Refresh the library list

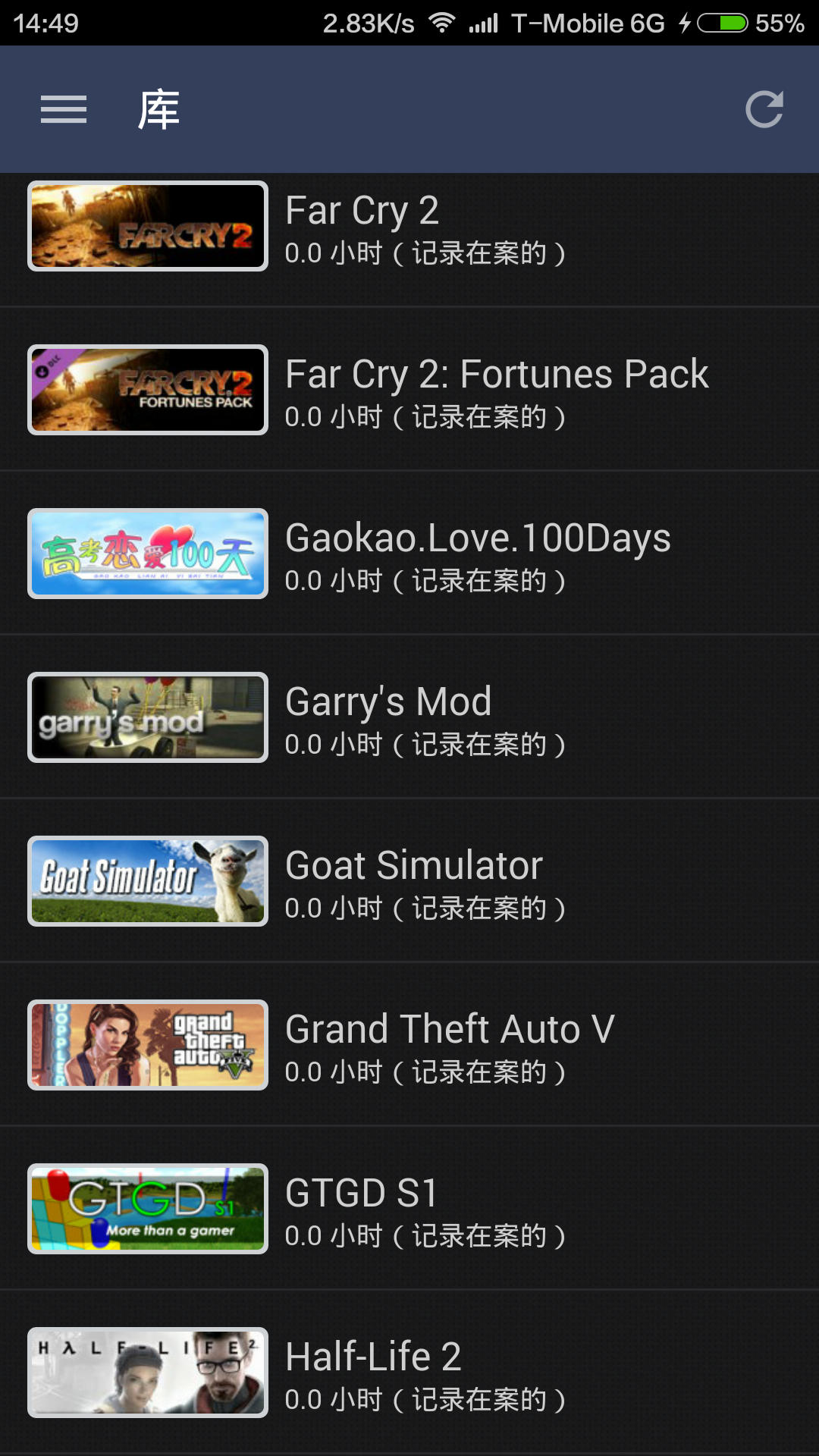pos(764,109)
